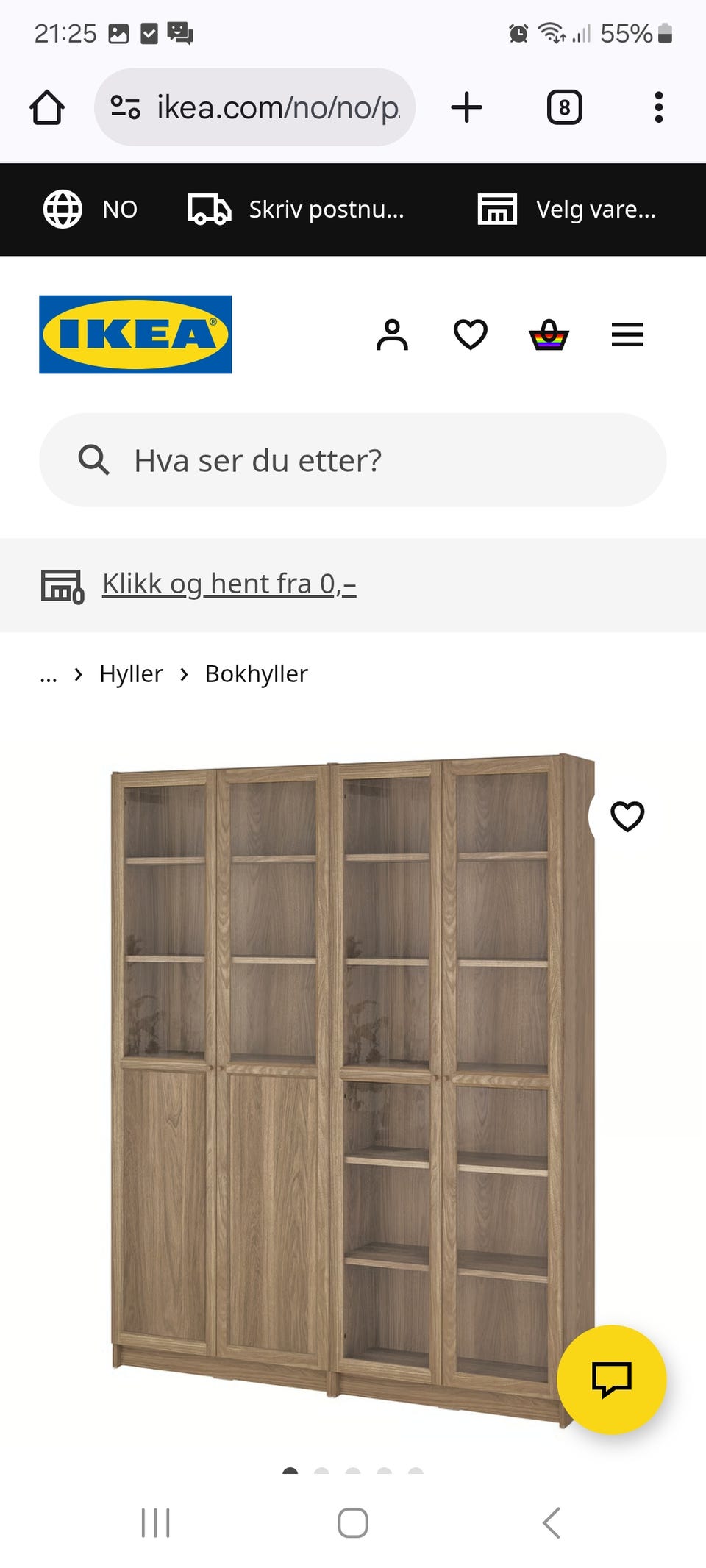Screen dimensions: 706x1568
Task: Open the store selector icon labeled Velg vare
Action: point(496,209)
